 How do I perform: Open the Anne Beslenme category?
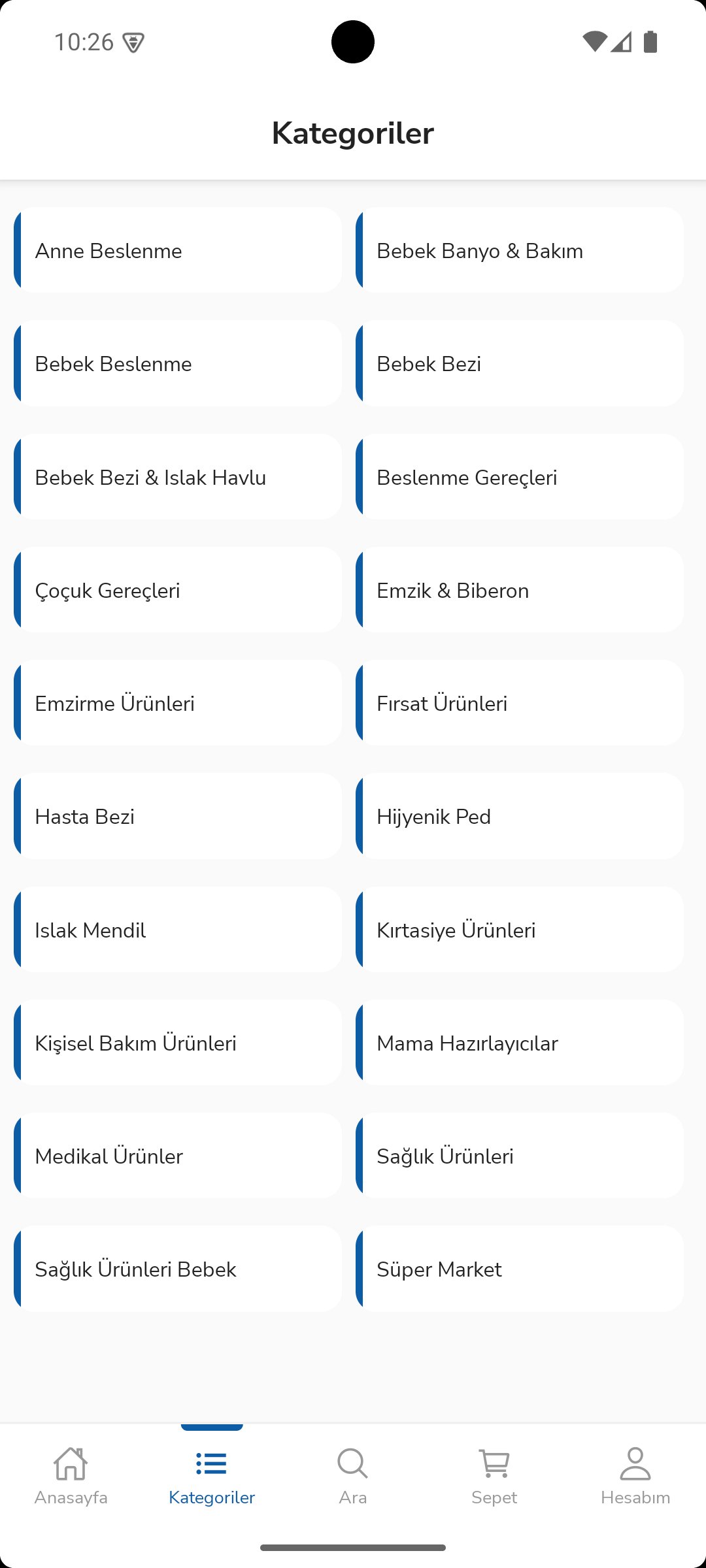(x=178, y=250)
